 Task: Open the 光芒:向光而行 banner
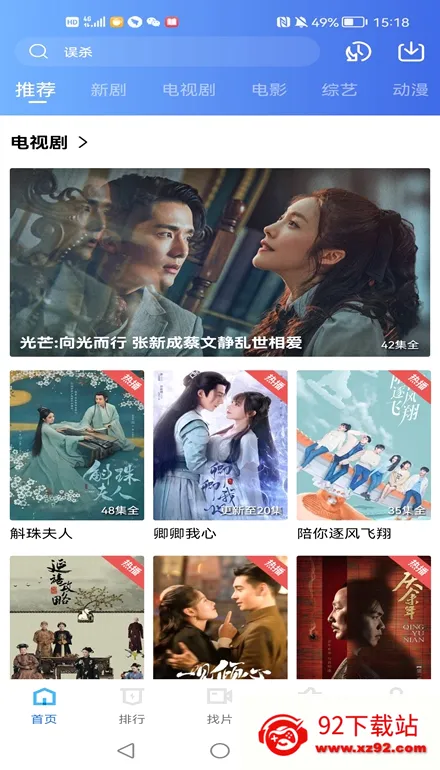click(220, 262)
